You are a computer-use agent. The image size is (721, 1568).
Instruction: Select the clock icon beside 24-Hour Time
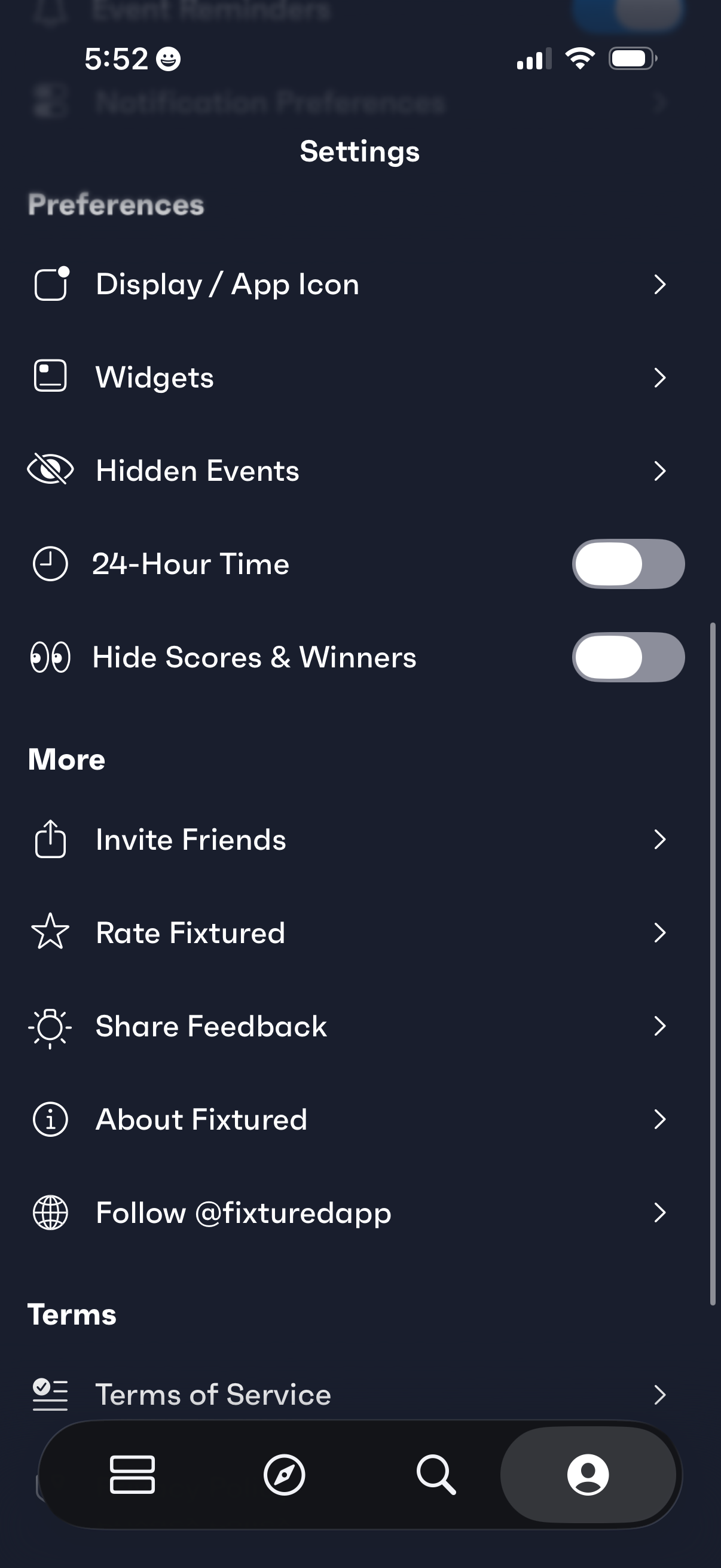pyautogui.click(x=51, y=564)
